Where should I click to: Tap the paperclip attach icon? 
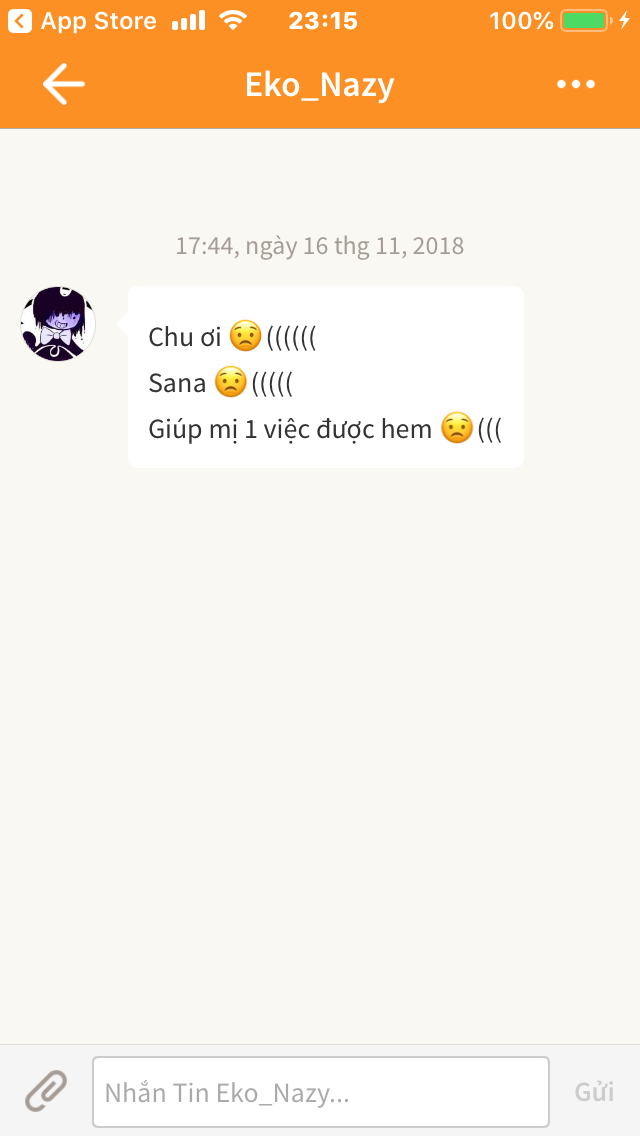(x=46, y=1091)
